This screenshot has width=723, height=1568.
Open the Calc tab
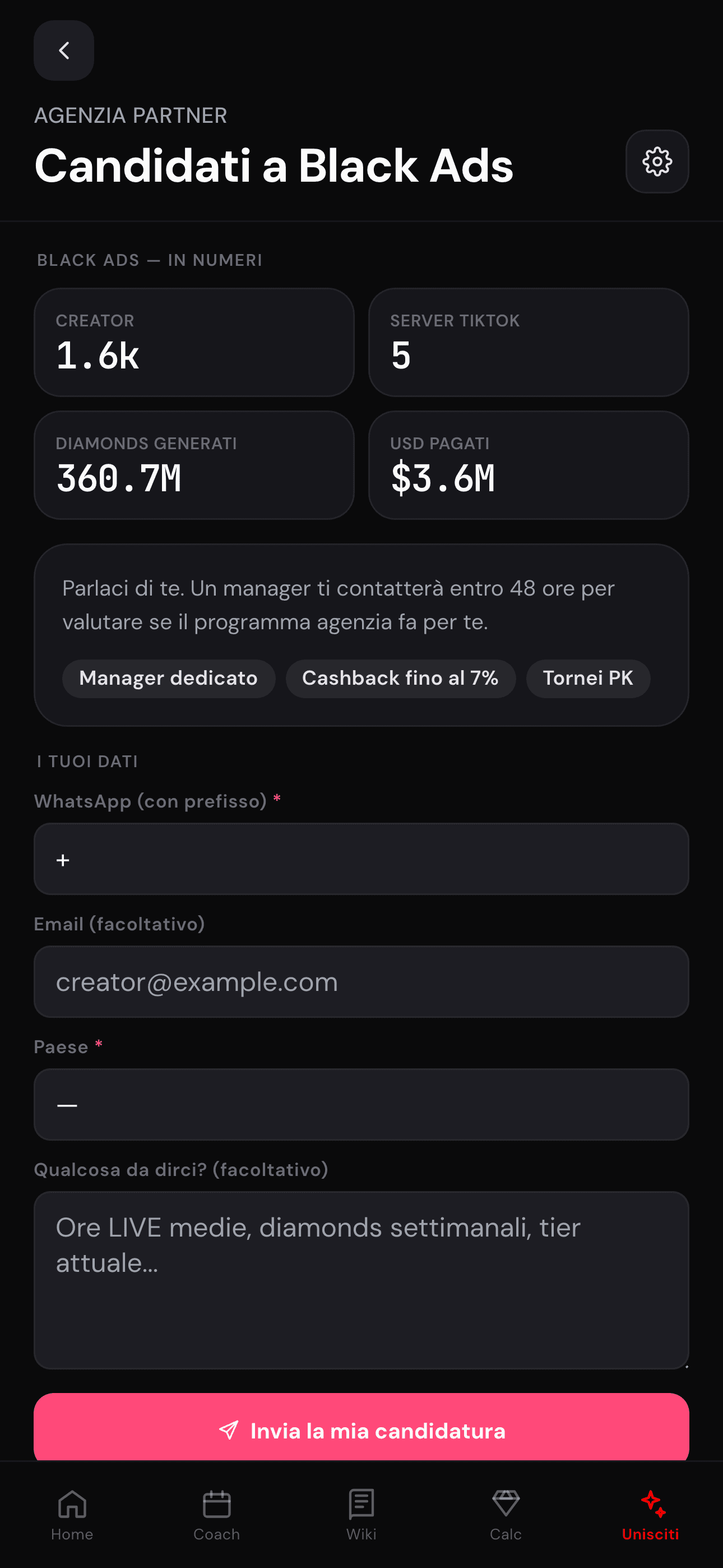click(506, 1514)
